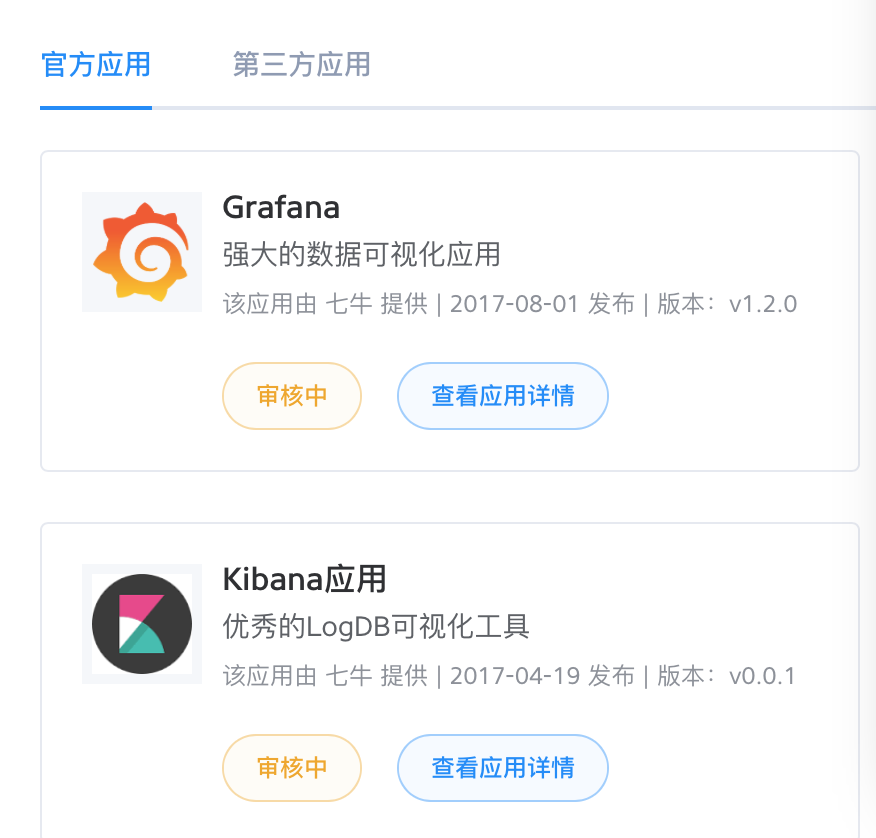The height and width of the screenshot is (838, 876).
Task: Open 查看应用详情 for Kibana应用
Action: pyautogui.click(x=503, y=768)
